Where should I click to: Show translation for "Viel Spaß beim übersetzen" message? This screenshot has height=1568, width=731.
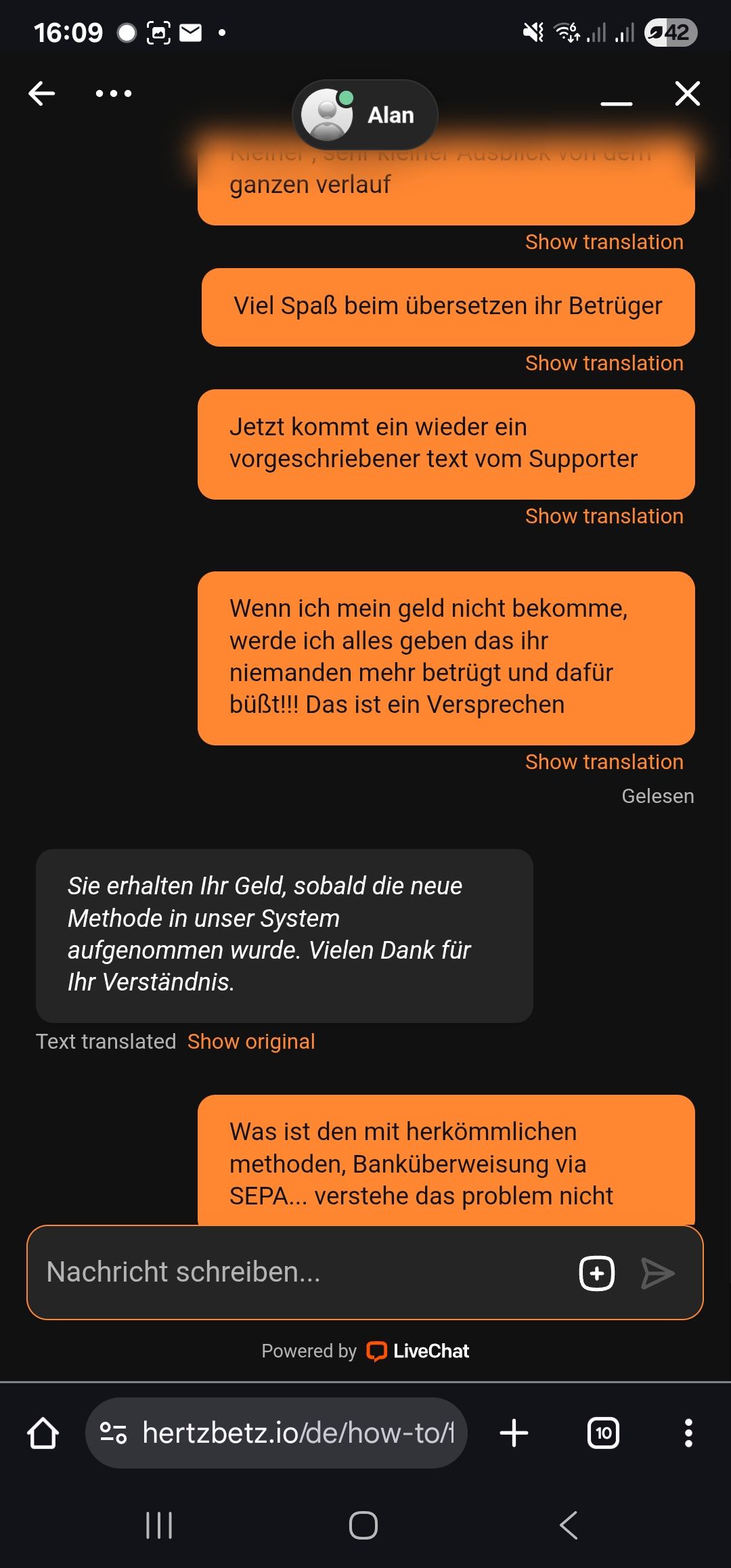click(604, 364)
